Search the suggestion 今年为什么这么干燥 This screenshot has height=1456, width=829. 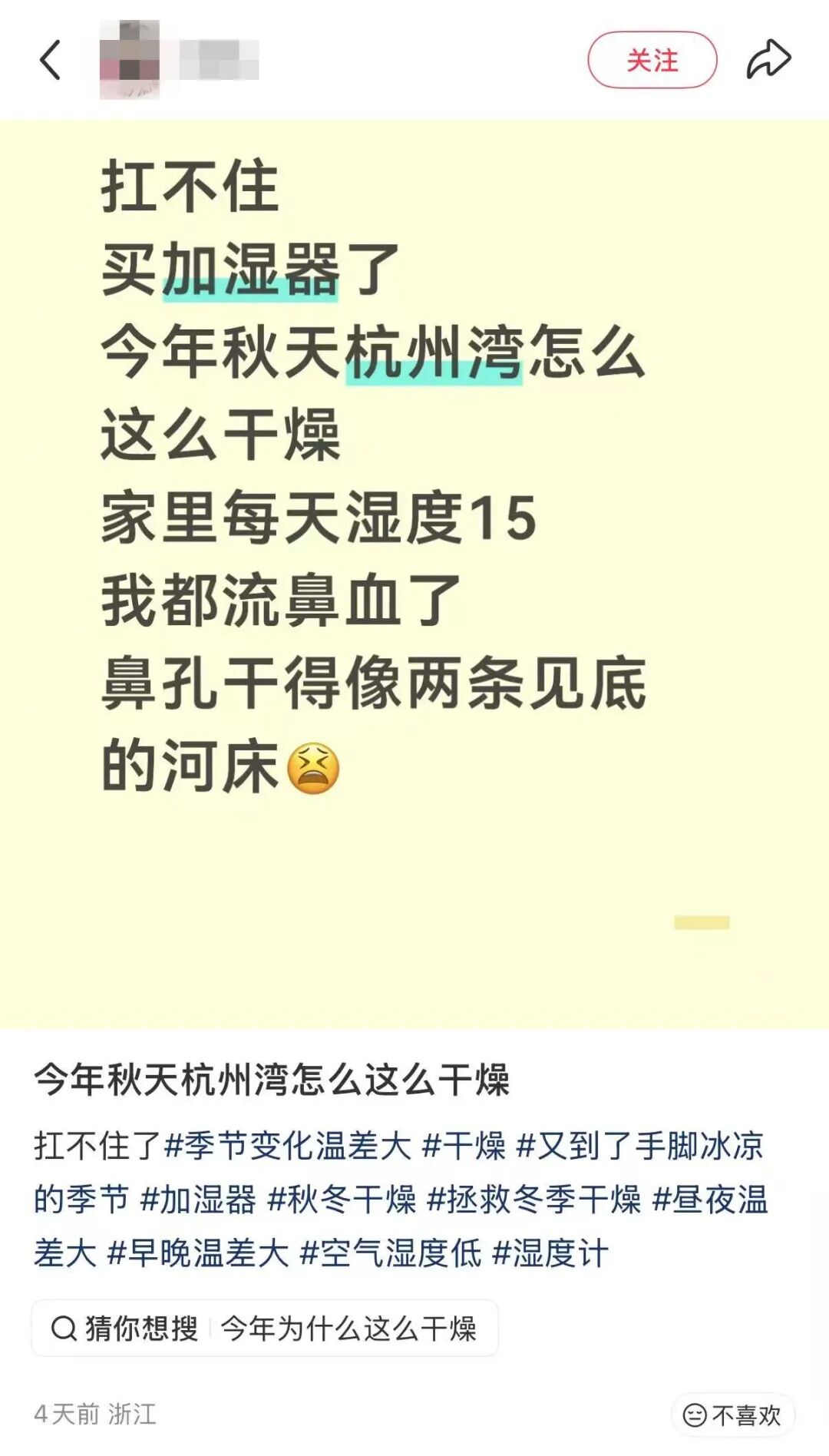coord(348,1328)
